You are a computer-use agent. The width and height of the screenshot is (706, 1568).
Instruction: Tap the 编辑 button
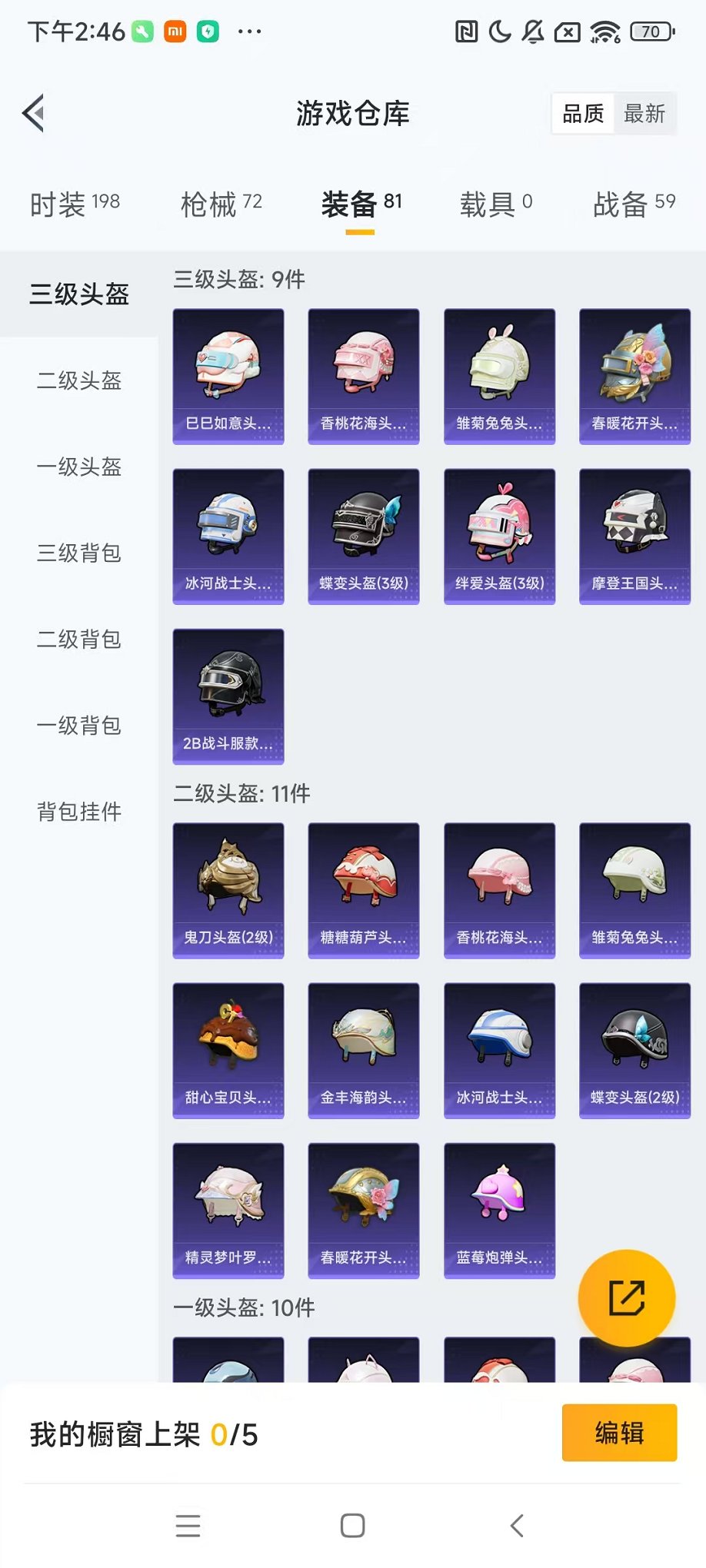(619, 1433)
